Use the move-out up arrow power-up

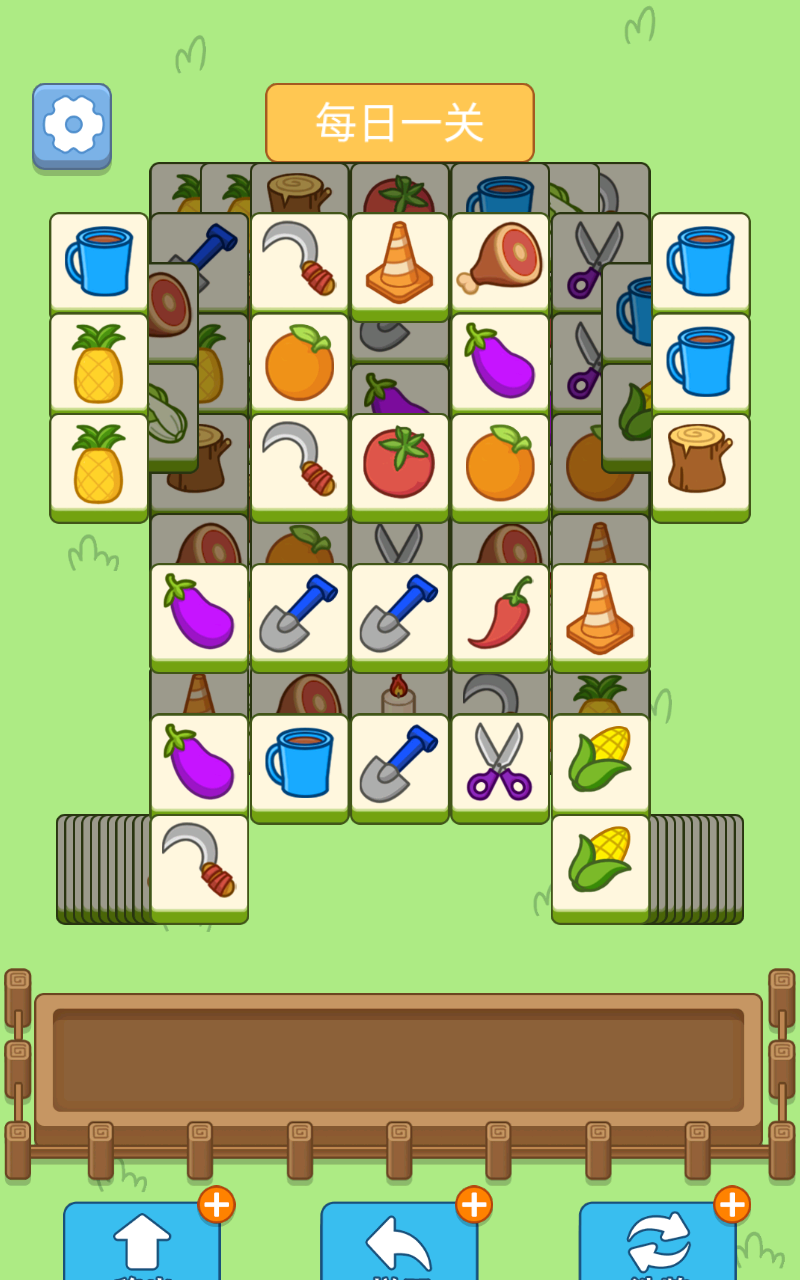coord(142,1240)
